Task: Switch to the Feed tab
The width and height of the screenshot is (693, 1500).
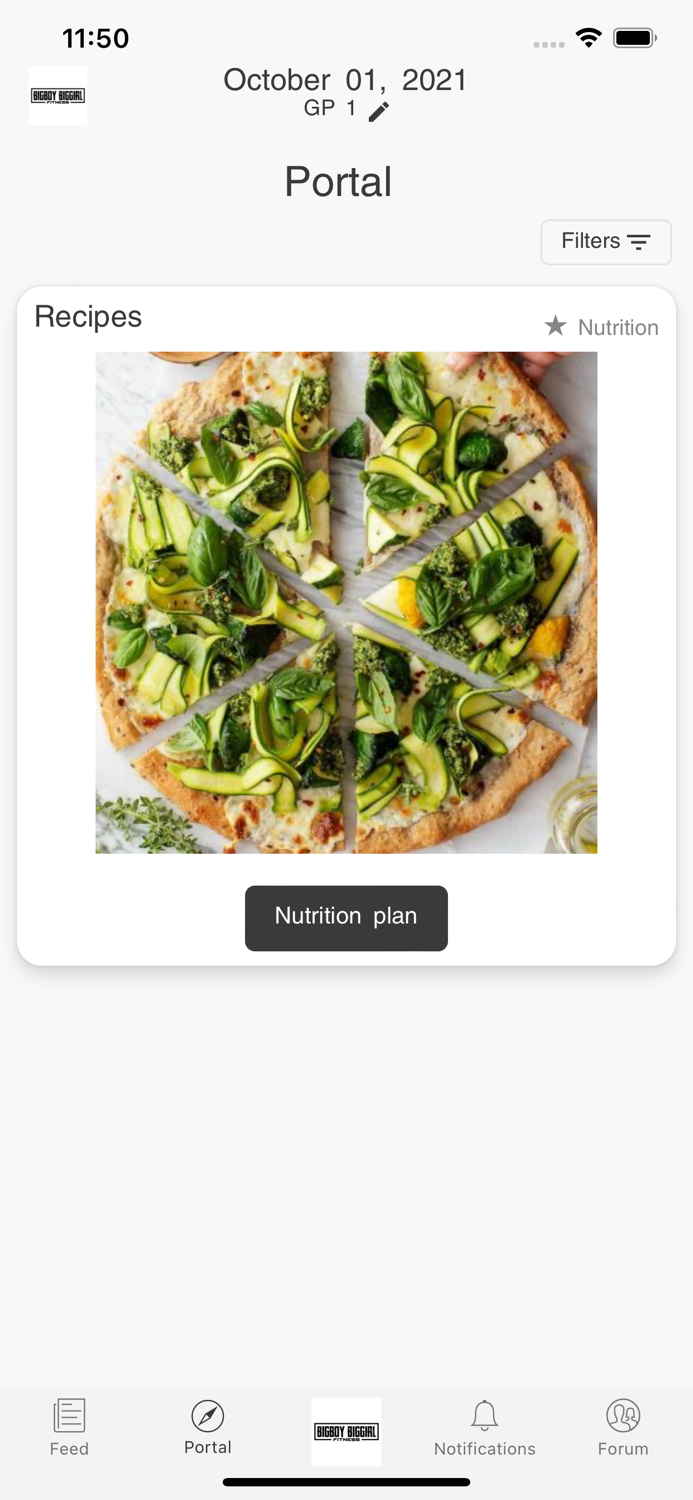Action: [x=69, y=1428]
